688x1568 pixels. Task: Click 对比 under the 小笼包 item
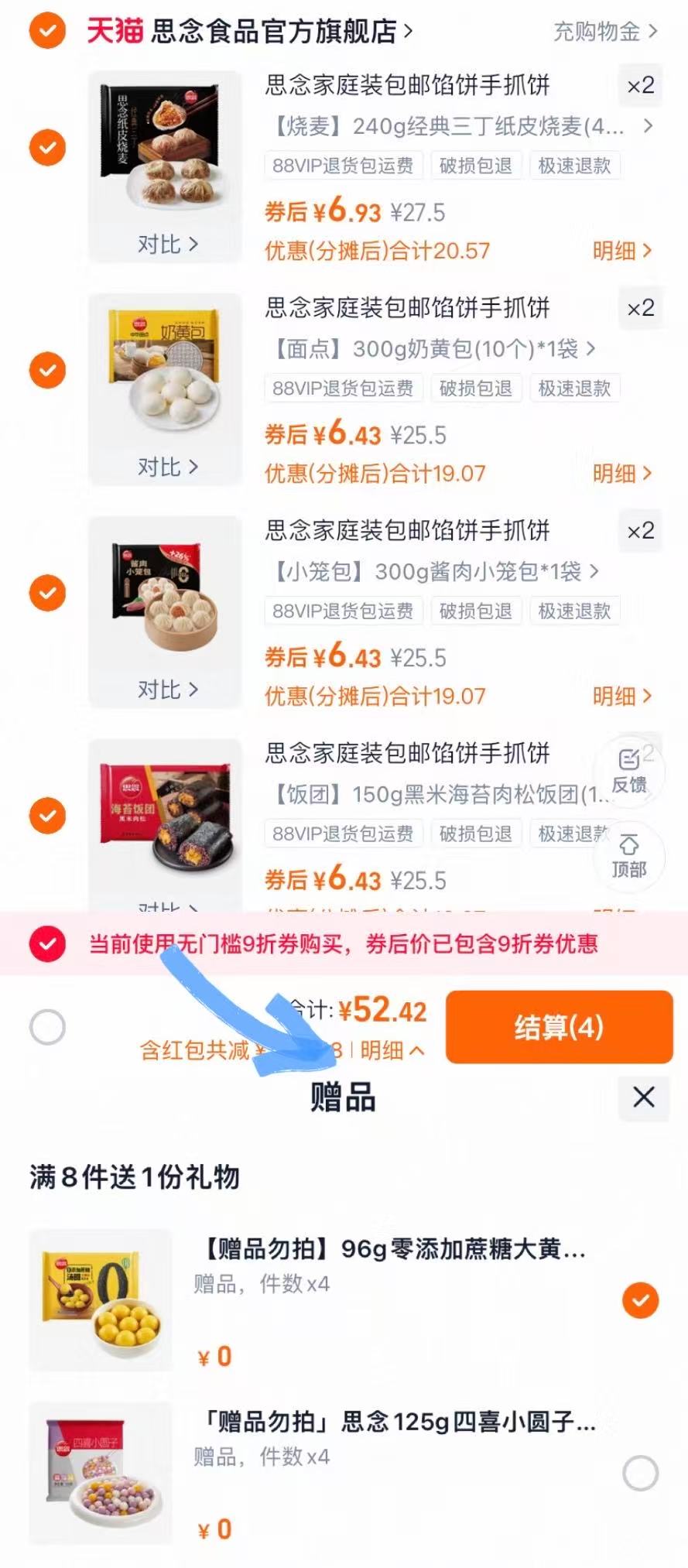[164, 688]
